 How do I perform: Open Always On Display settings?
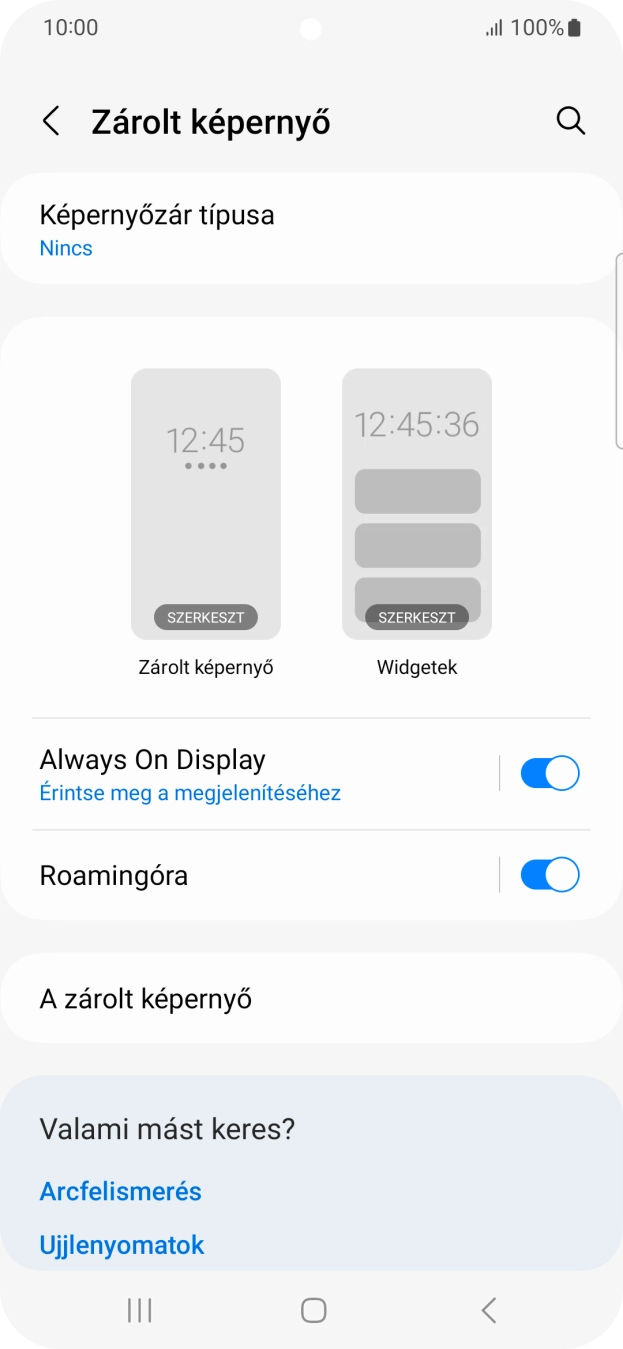(250, 774)
